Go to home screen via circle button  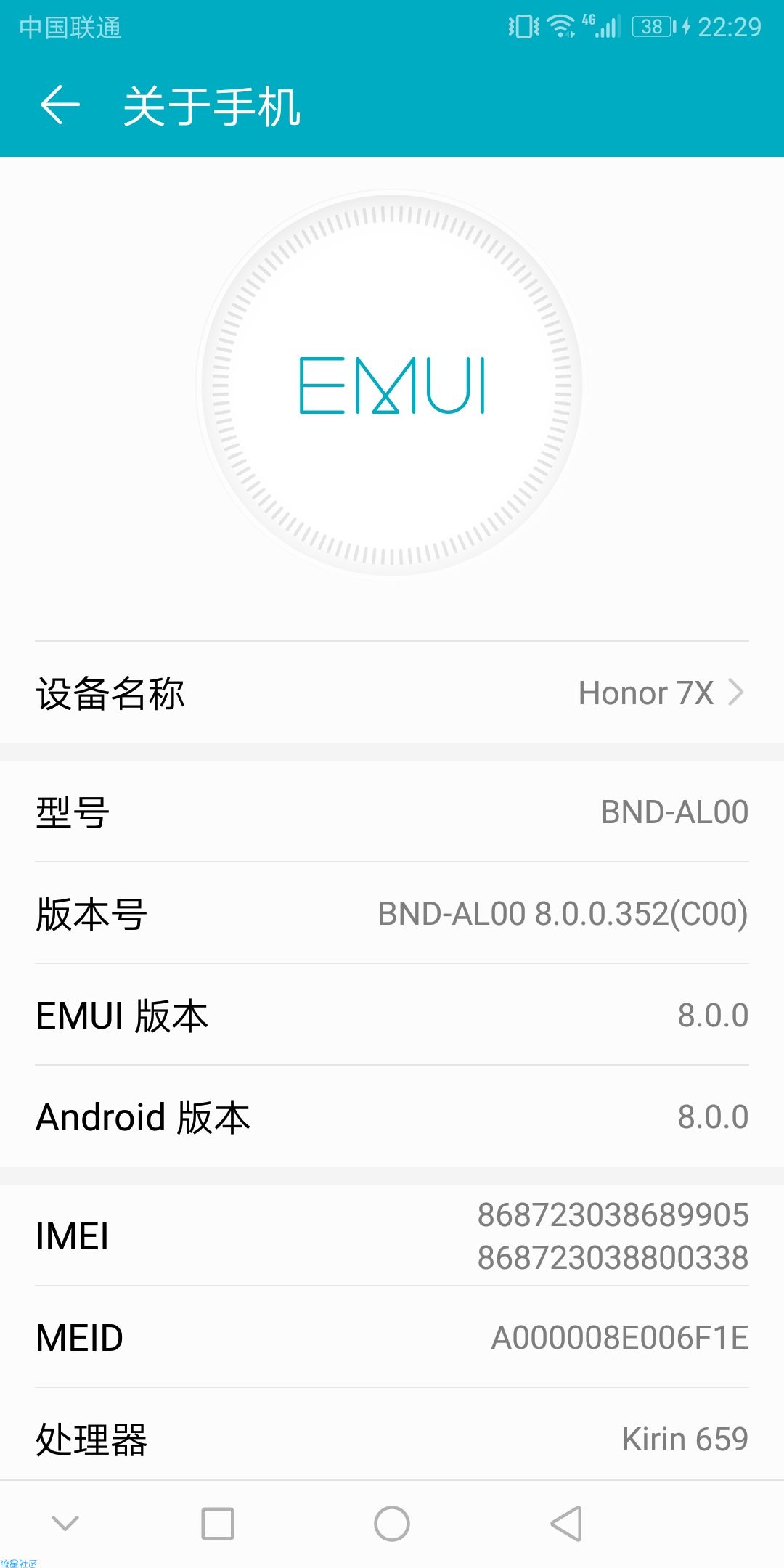pyautogui.click(x=392, y=1523)
